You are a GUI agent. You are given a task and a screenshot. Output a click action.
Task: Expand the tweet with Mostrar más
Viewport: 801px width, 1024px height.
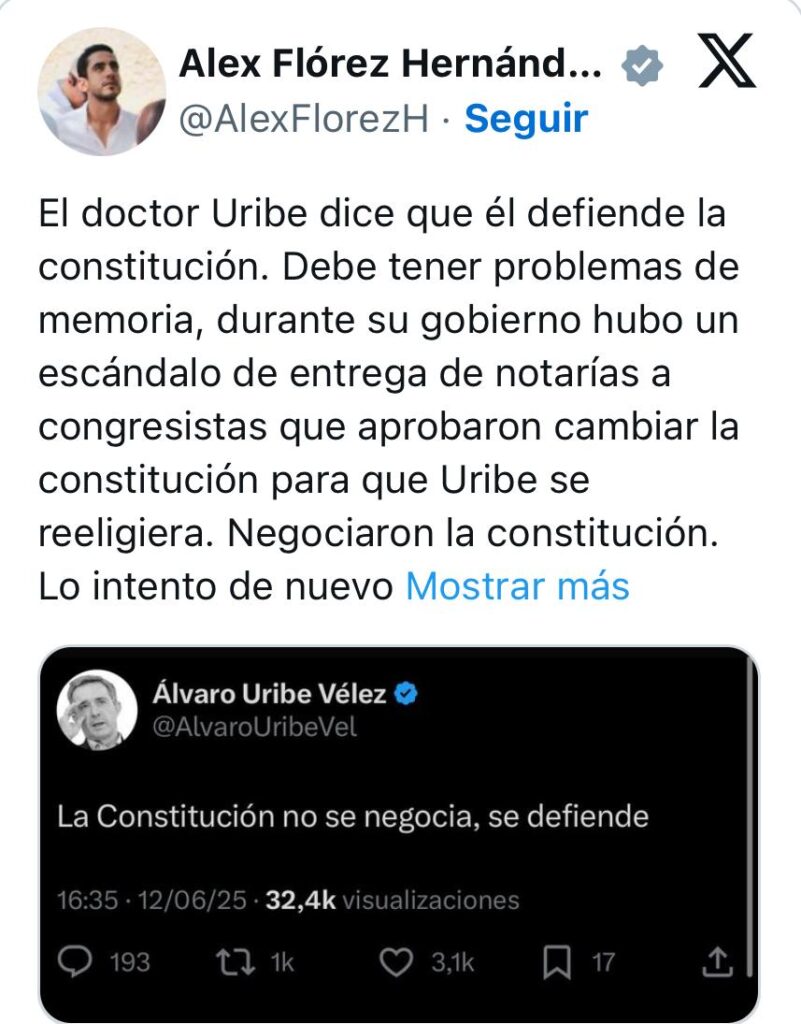coord(517,586)
